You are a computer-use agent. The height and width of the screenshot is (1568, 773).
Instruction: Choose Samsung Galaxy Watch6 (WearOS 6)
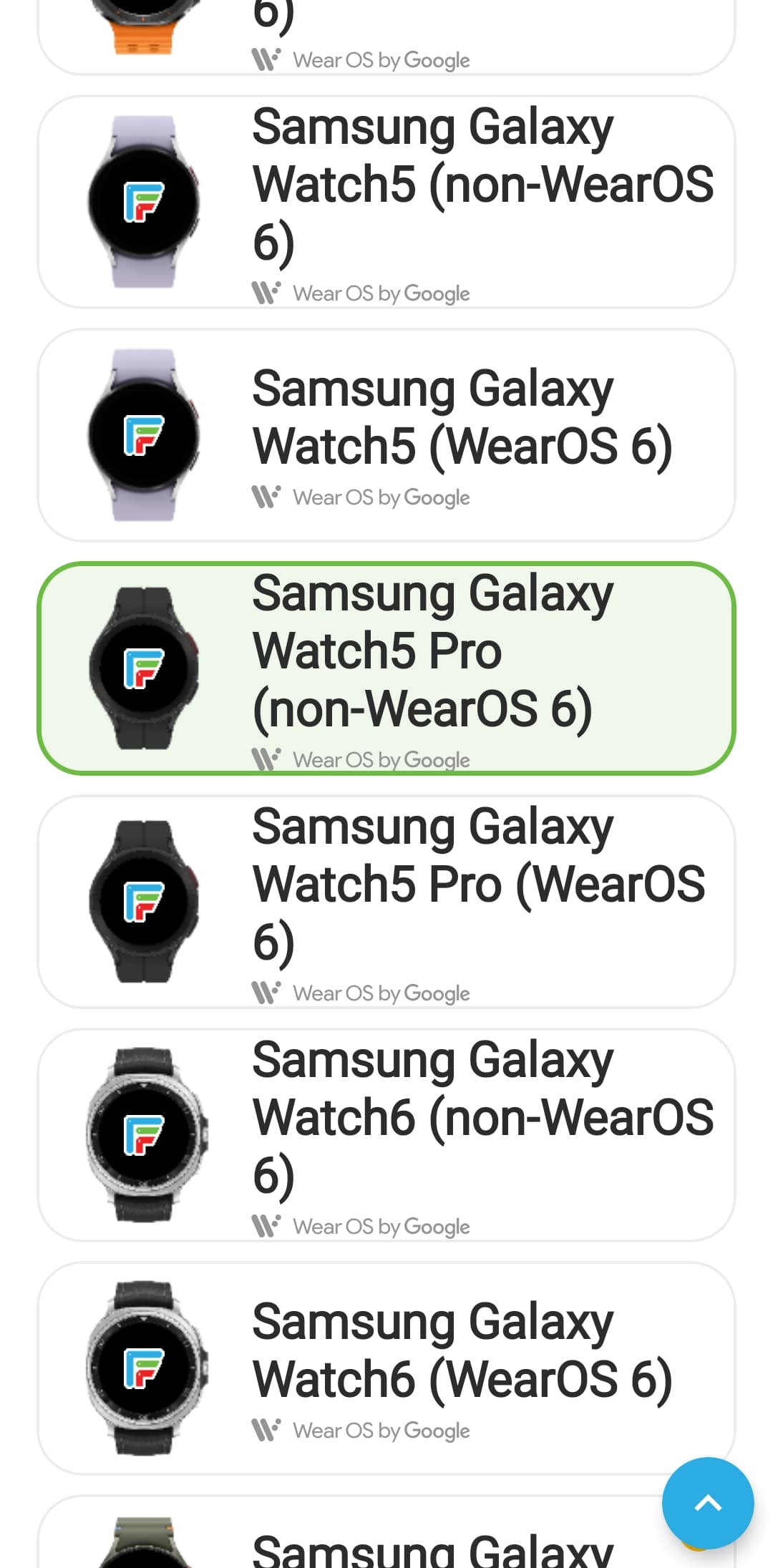point(386,1368)
